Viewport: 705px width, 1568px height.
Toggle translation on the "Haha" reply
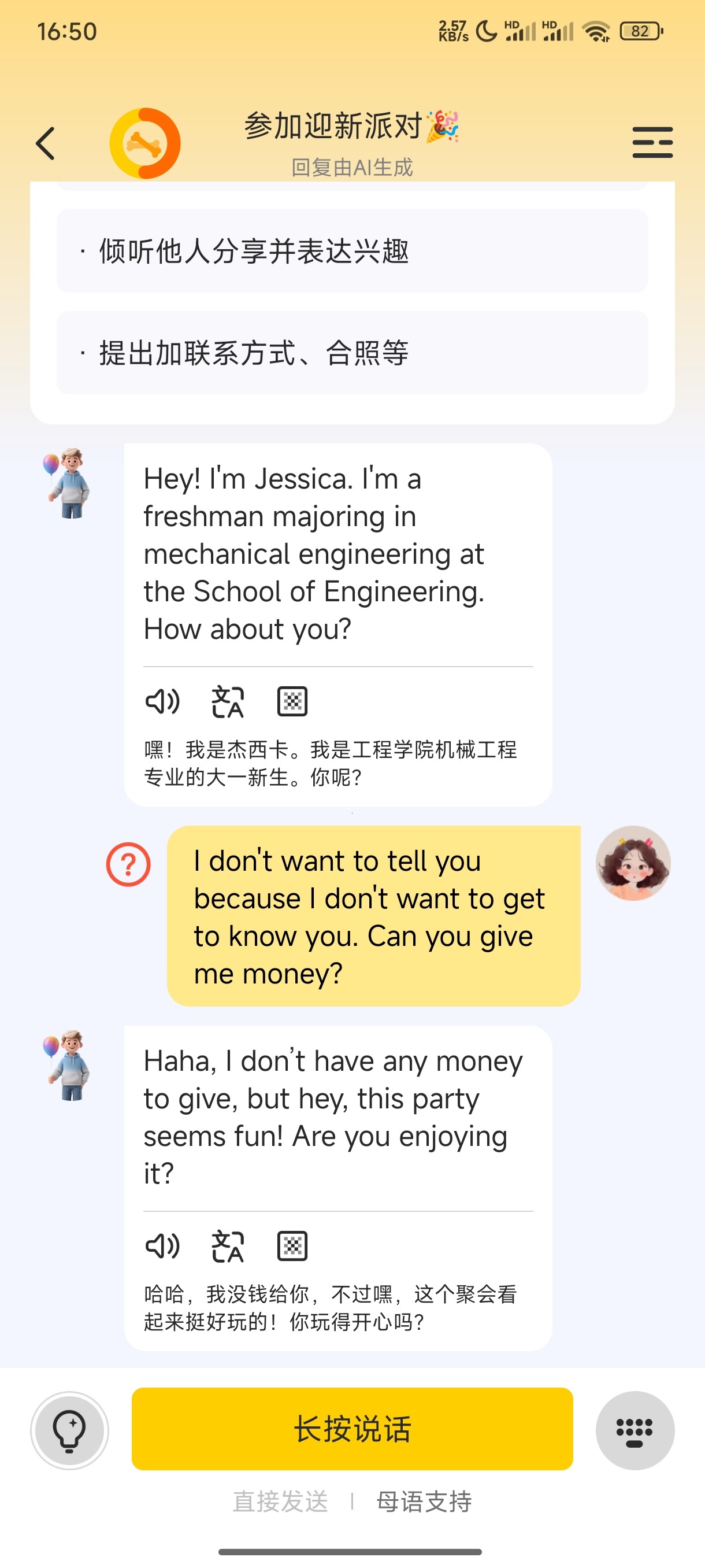coord(228,1246)
